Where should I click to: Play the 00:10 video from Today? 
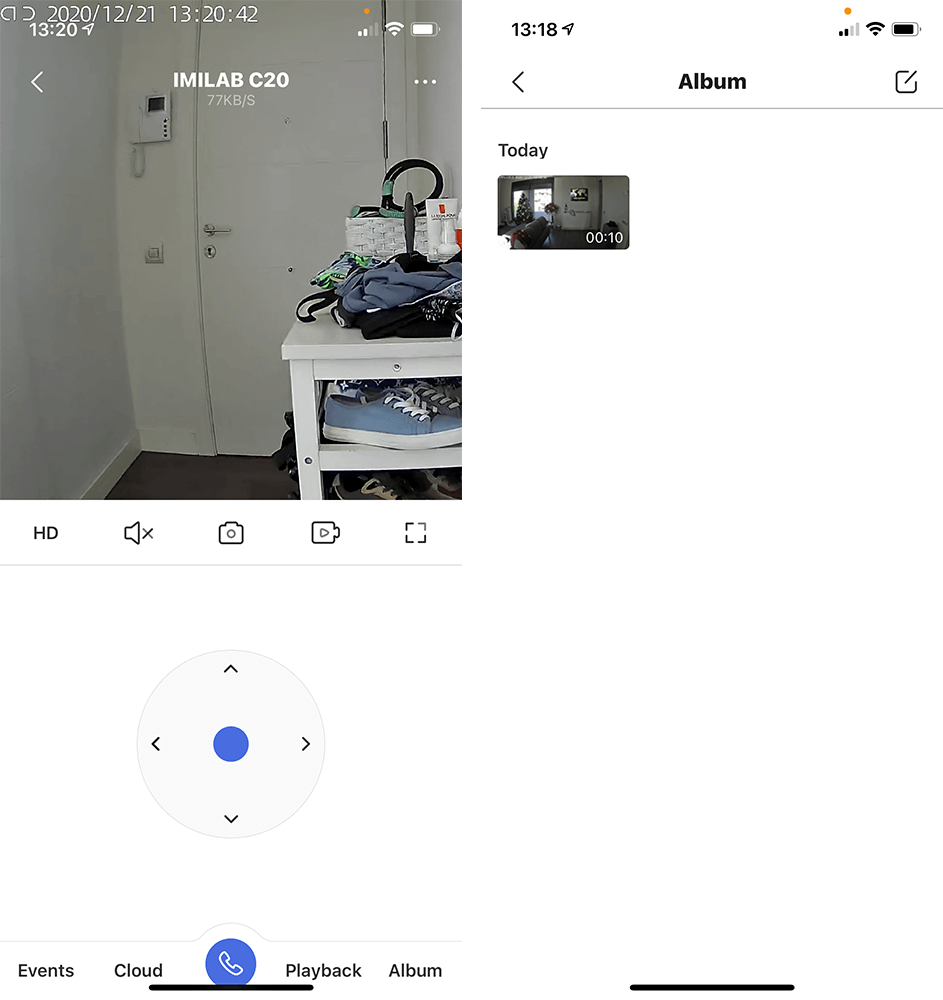click(x=563, y=212)
